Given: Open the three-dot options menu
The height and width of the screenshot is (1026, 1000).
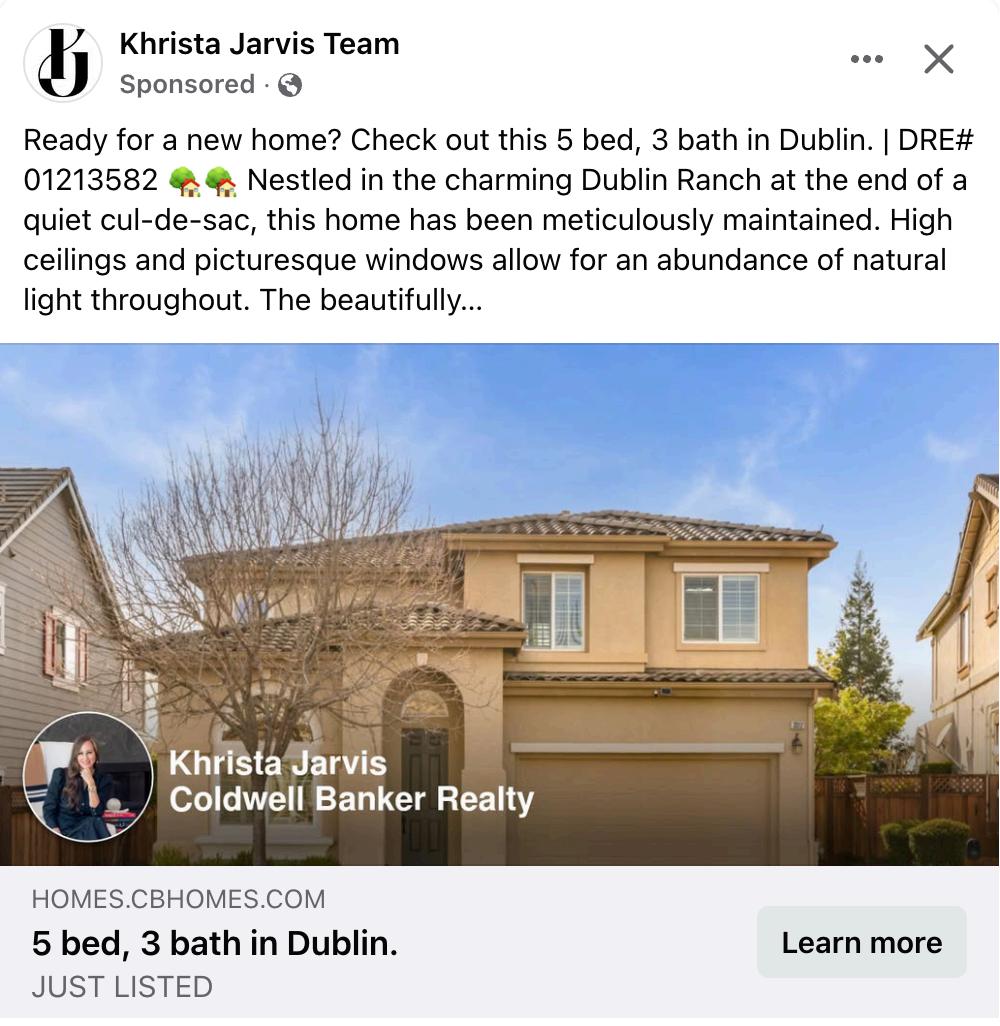Looking at the screenshot, I should (x=866, y=59).
